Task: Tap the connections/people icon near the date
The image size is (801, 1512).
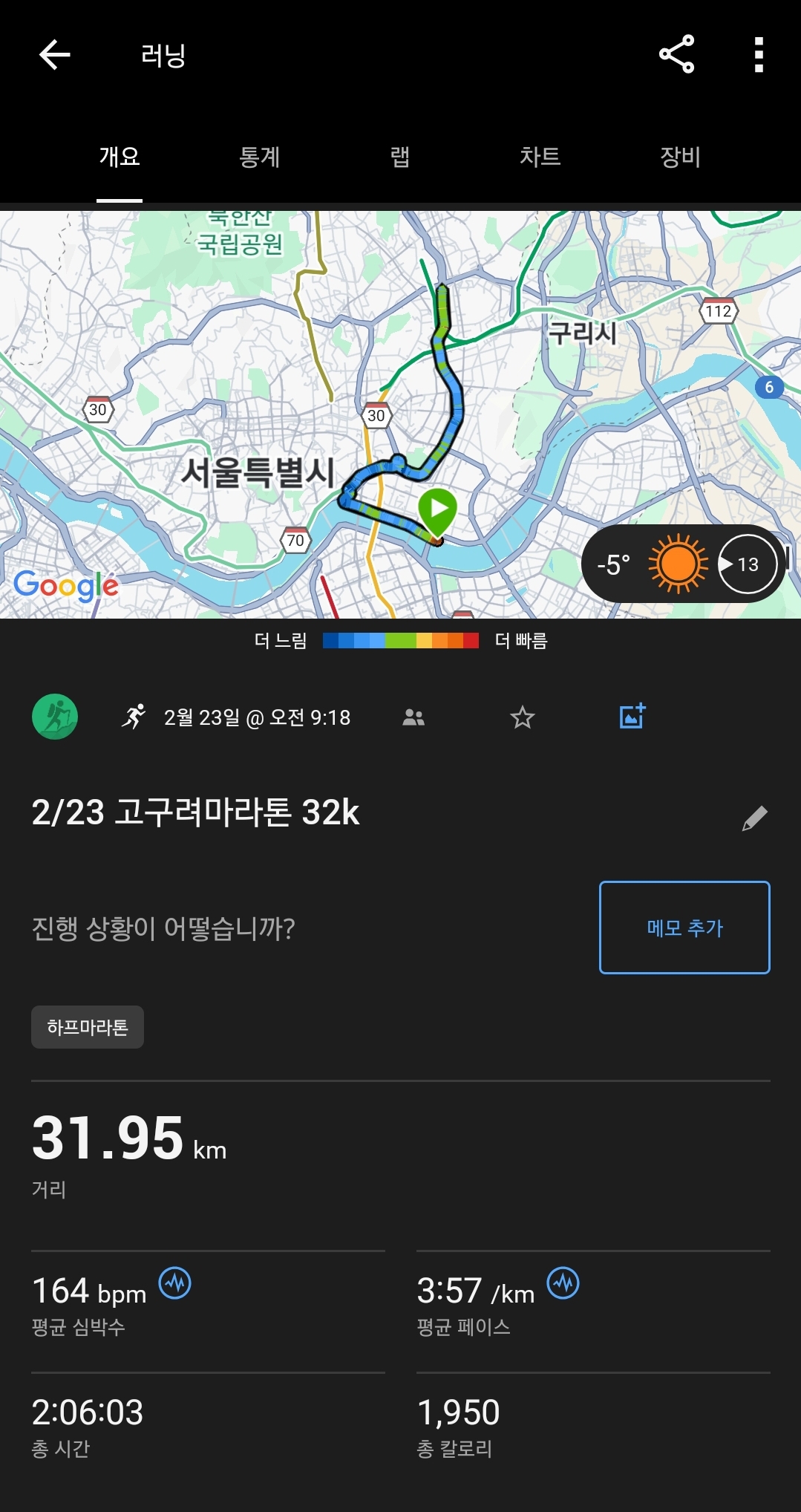Action: coord(414,717)
